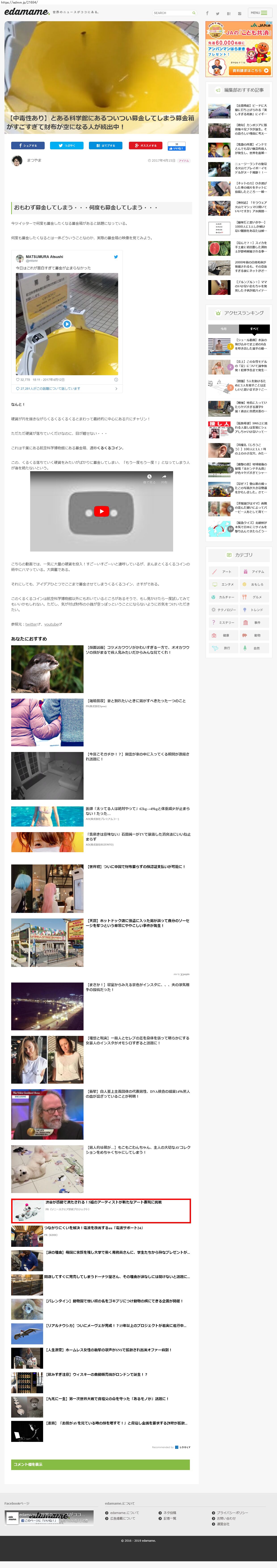Screen dimensions: 277x1568
Task: Open ranking article number 1 about swimming dive
Action: (239, 345)
